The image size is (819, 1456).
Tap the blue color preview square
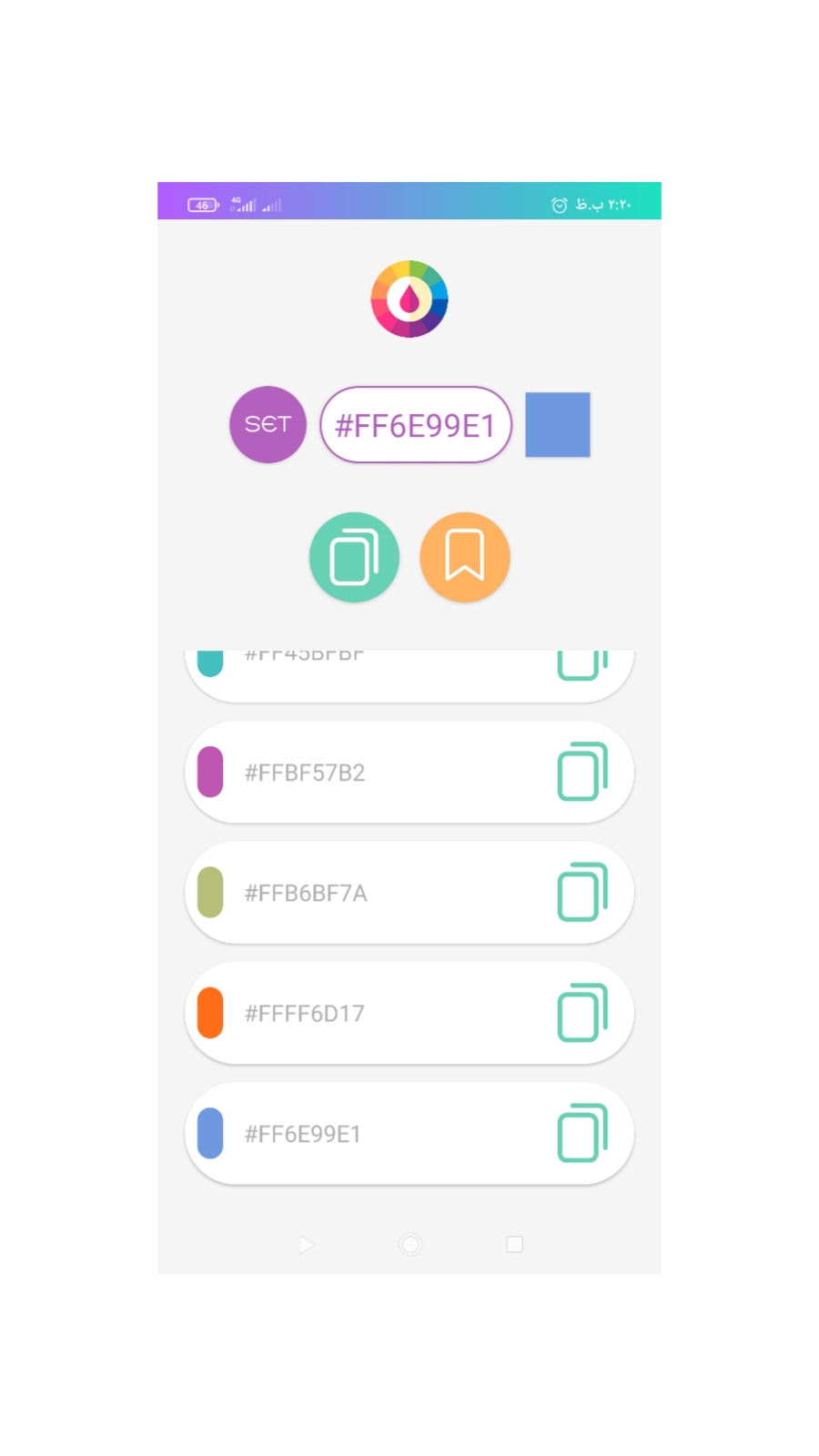557,424
